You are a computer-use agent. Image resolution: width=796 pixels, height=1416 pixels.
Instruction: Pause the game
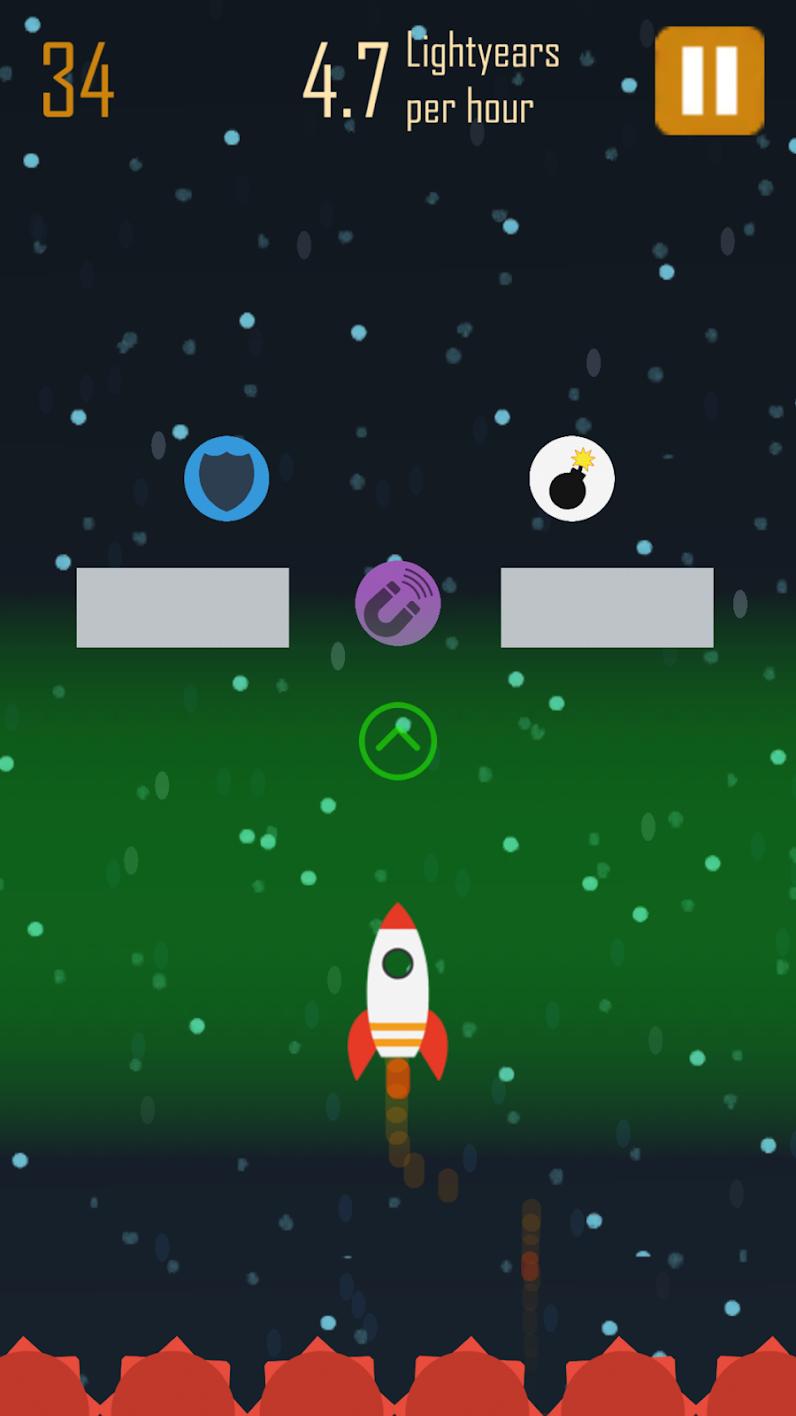710,81
